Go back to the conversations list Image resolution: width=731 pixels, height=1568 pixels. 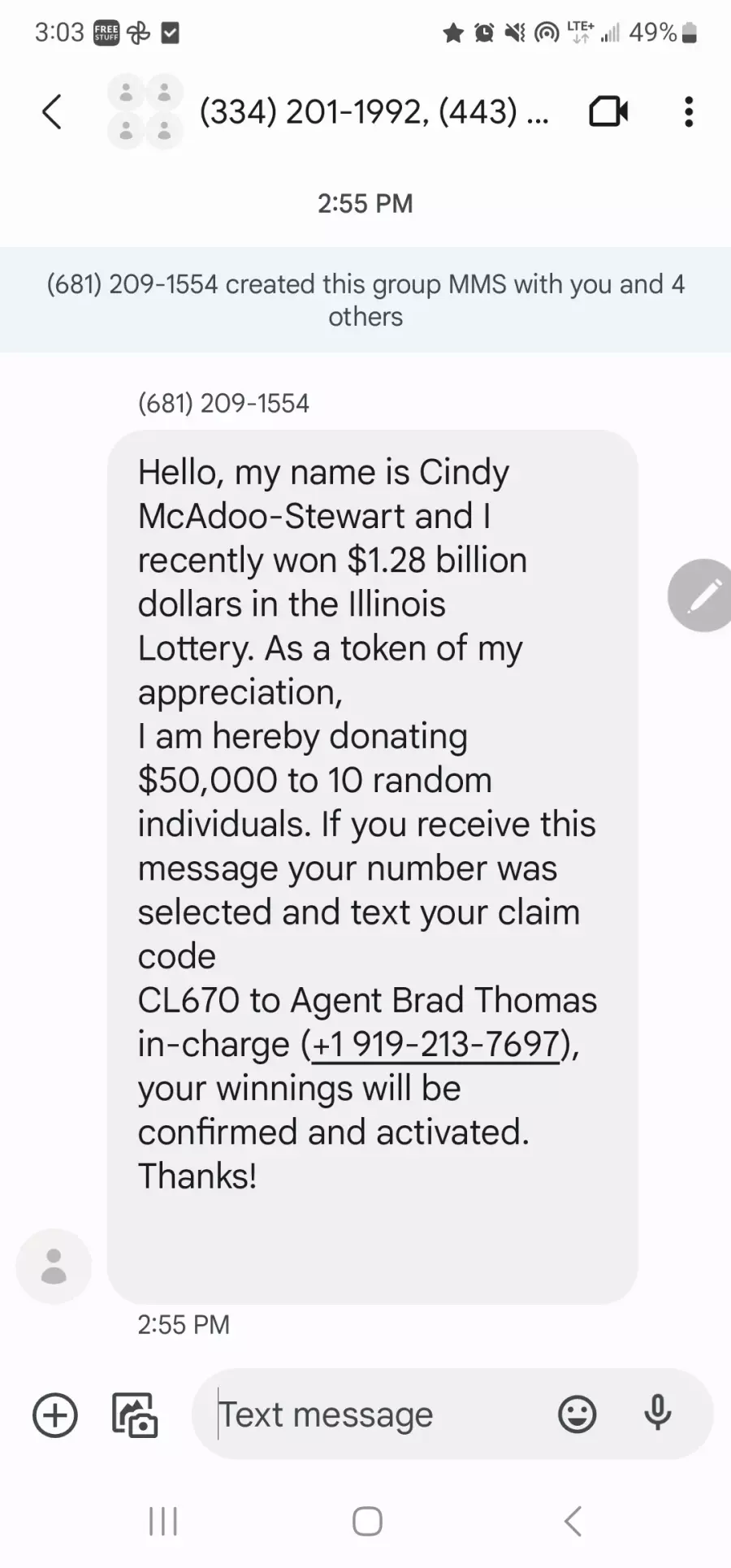click(x=52, y=112)
